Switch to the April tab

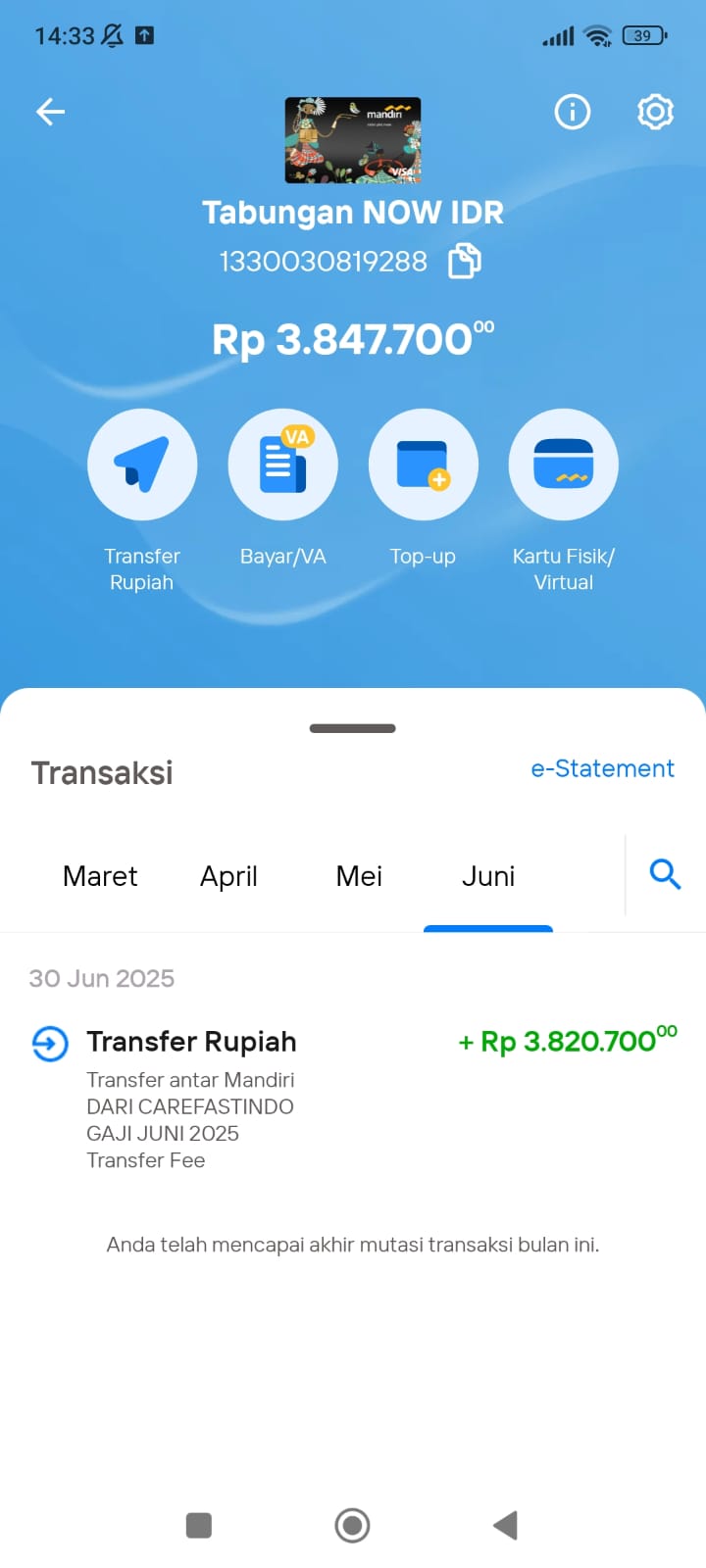coord(228,876)
